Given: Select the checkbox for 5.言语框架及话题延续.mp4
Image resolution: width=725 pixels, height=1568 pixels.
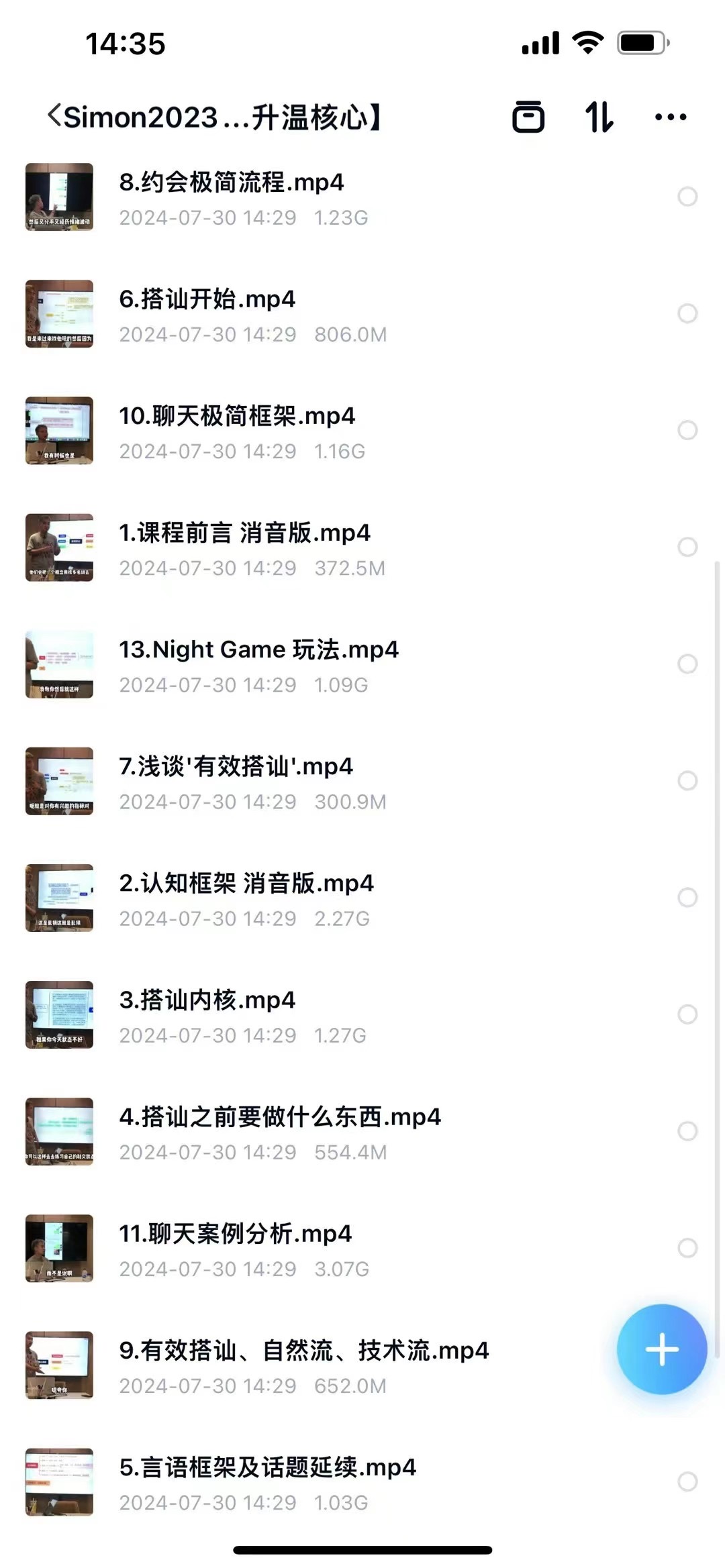Looking at the screenshot, I should [687, 1481].
